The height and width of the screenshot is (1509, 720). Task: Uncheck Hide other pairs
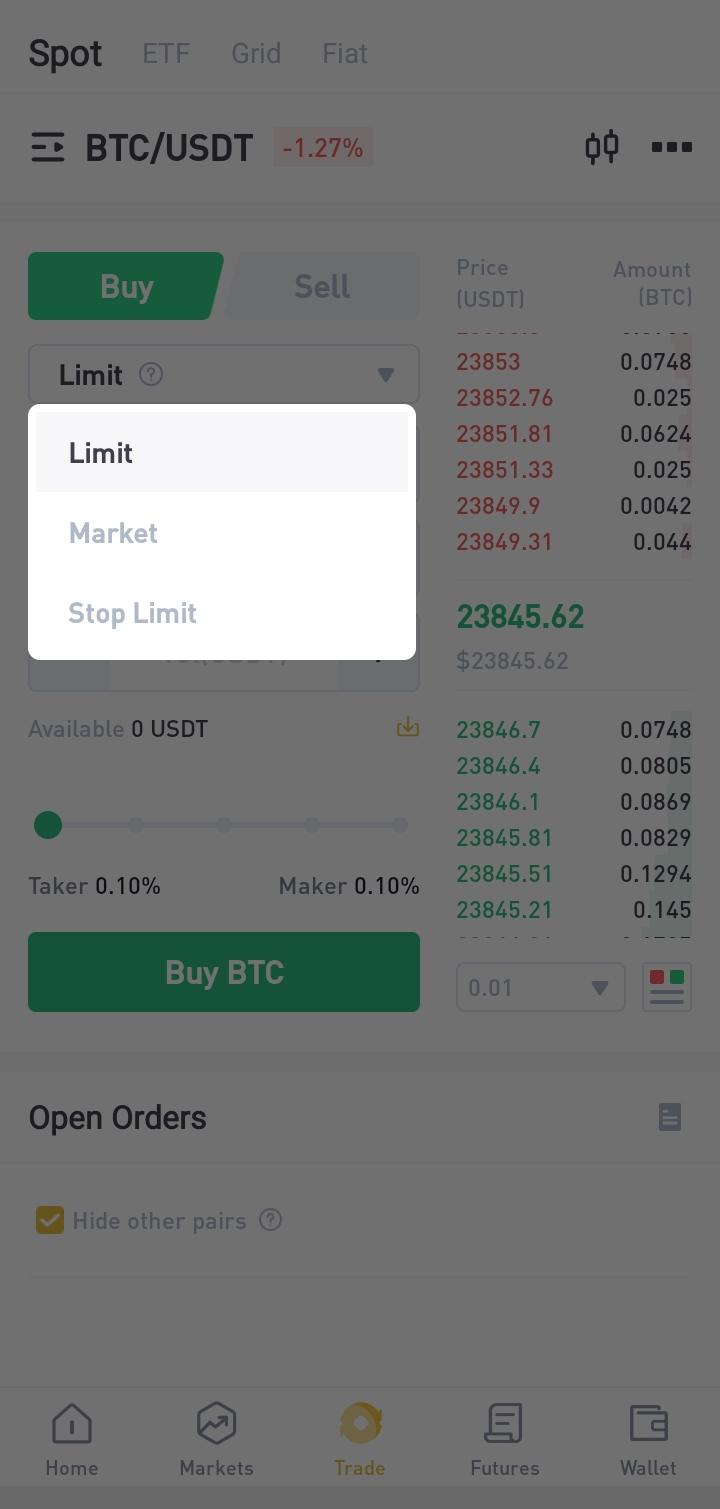pos(50,1220)
